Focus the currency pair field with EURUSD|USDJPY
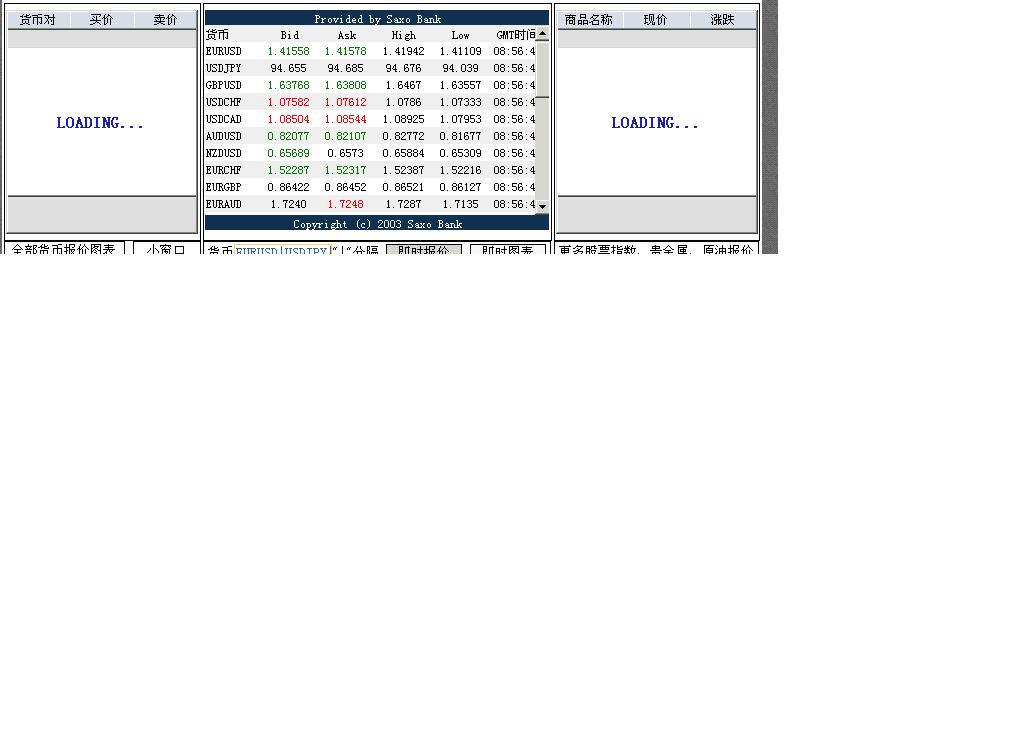This screenshot has width=1024, height=742. (281, 251)
